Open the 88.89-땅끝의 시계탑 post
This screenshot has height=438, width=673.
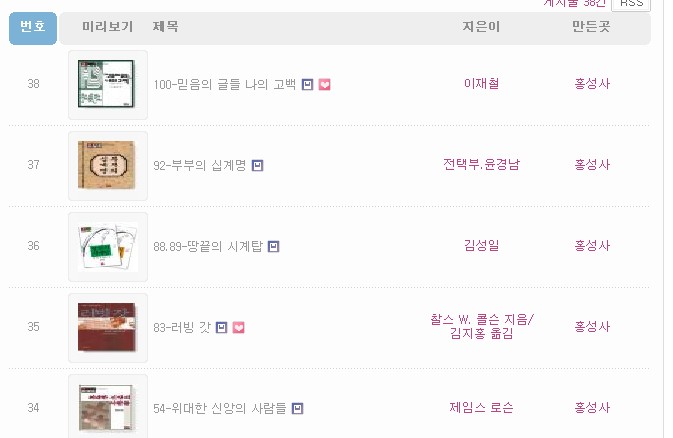coord(208,246)
